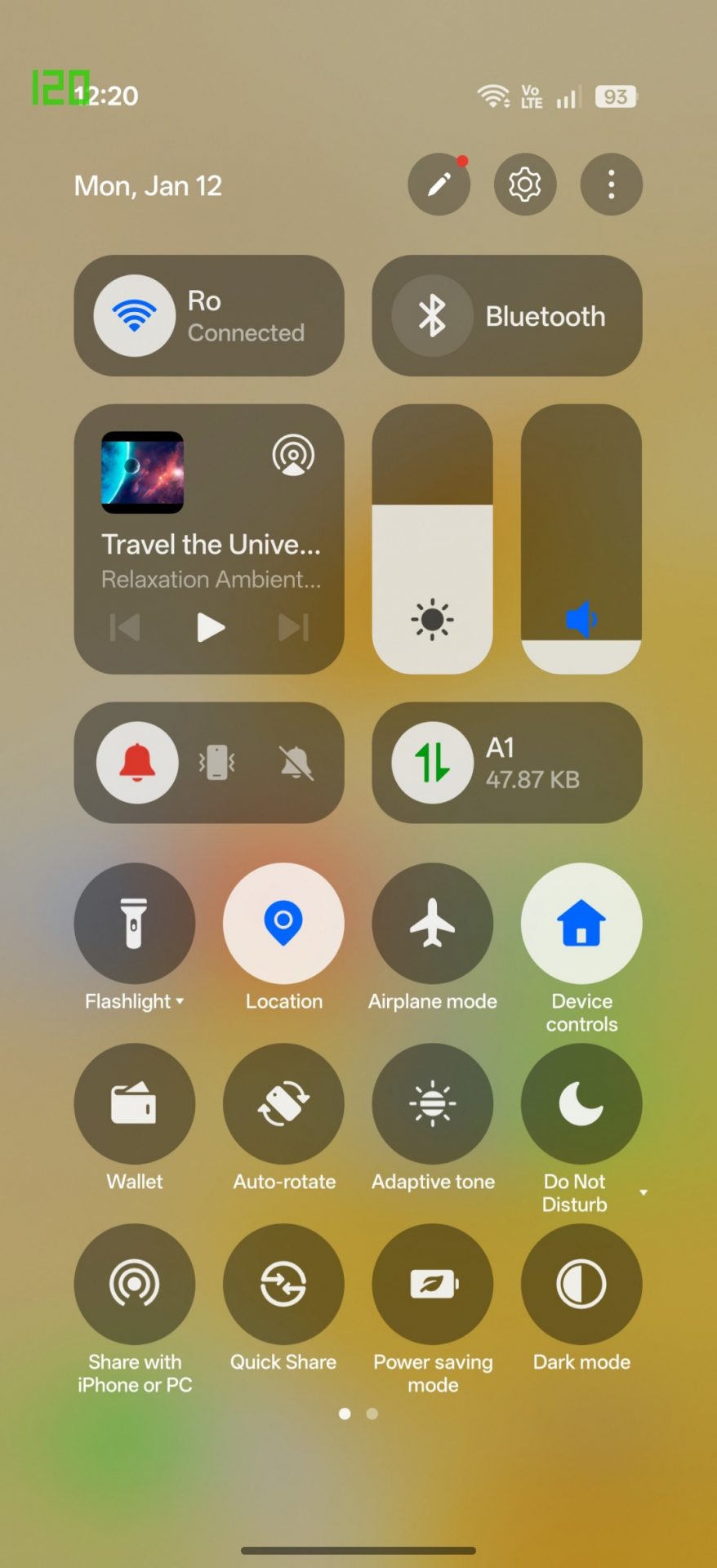Switch sound profile to vibrate
Image resolution: width=717 pixels, height=1568 pixels.
(217, 763)
